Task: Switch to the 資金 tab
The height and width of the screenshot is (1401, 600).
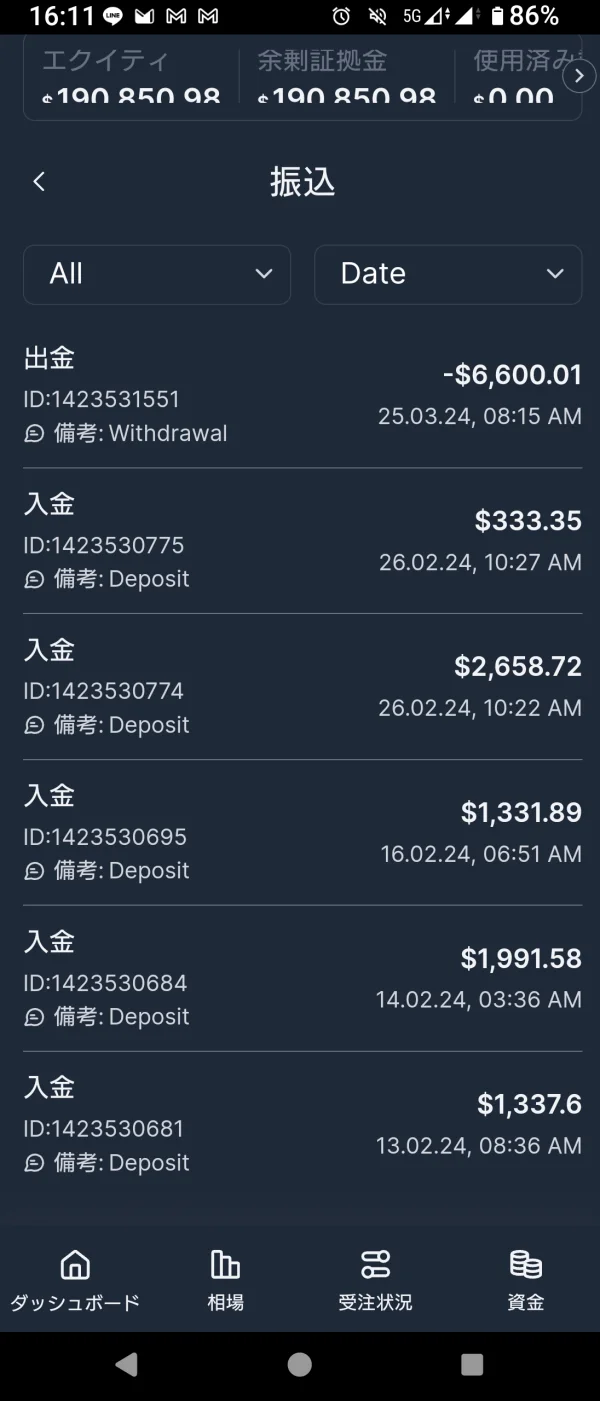Action: (x=525, y=1280)
